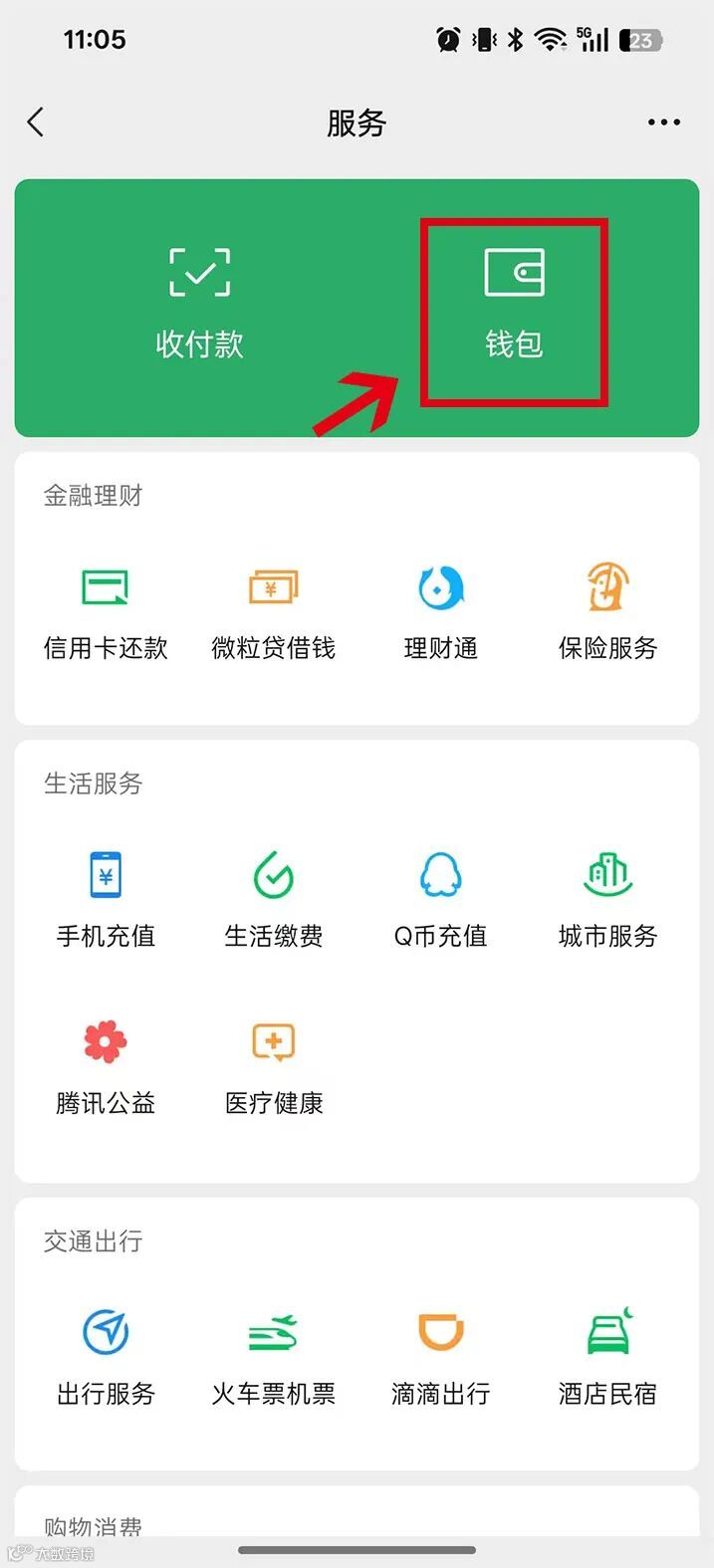714x1568 pixels.
Task: Open 城市服务 city services
Action: pyautogui.click(x=607, y=899)
